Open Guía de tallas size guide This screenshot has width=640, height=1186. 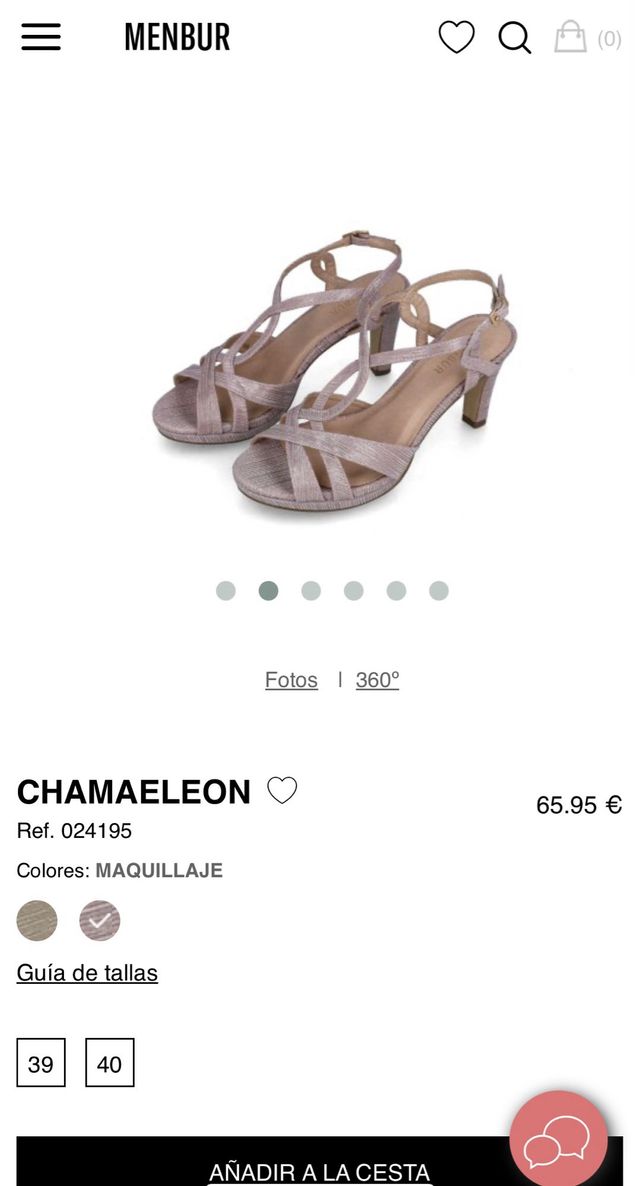tap(87, 973)
